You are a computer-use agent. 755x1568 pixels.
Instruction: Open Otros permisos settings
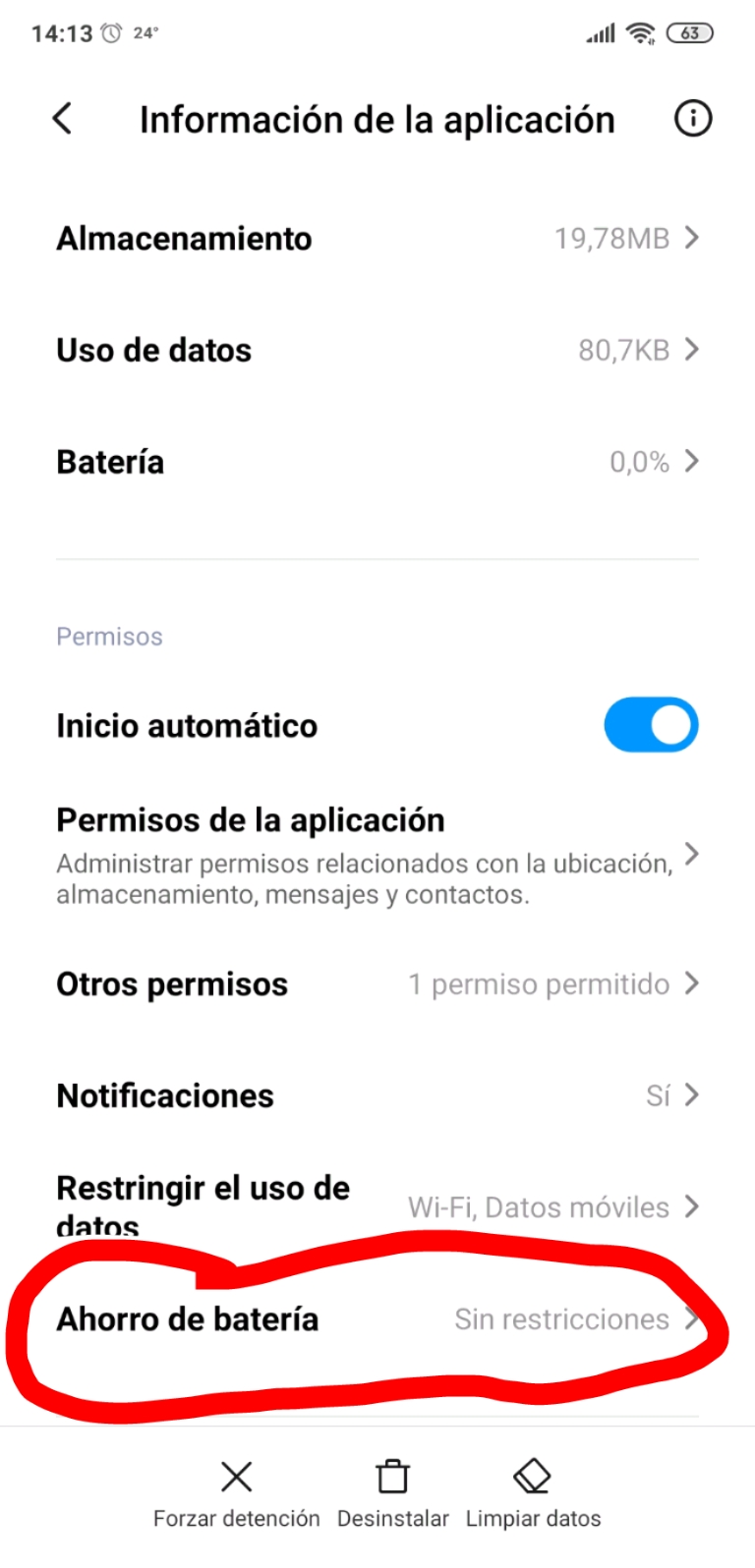tap(377, 983)
